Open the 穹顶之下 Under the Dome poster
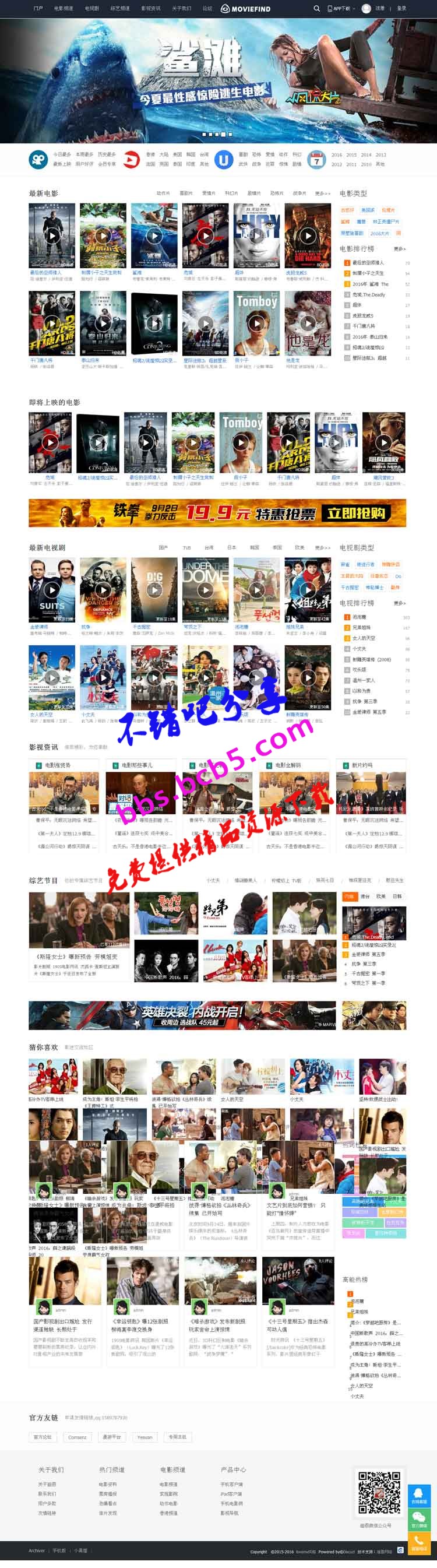Image resolution: width=437 pixels, height=1568 pixels. click(205, 590)
